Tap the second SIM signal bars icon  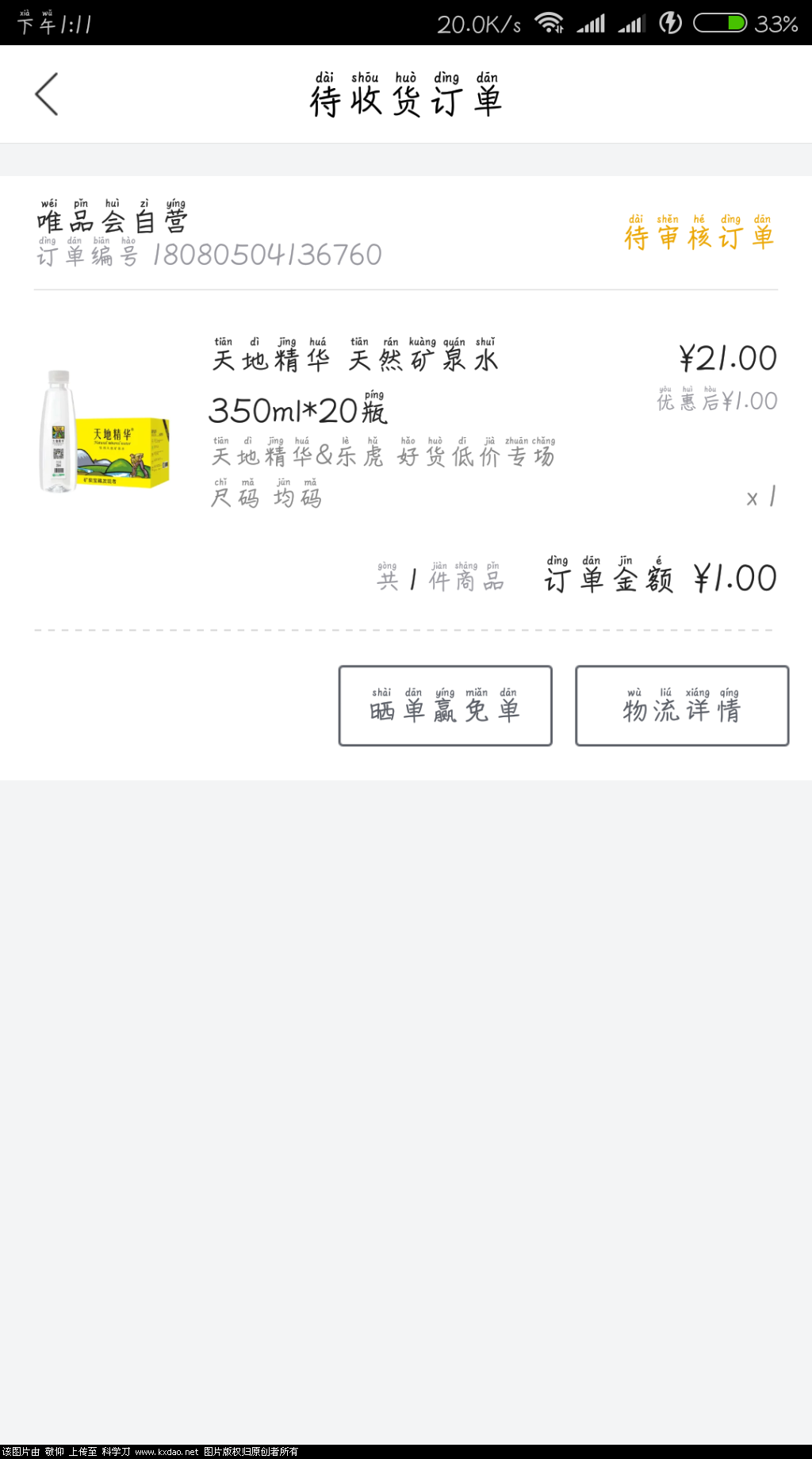click(632, 24)
